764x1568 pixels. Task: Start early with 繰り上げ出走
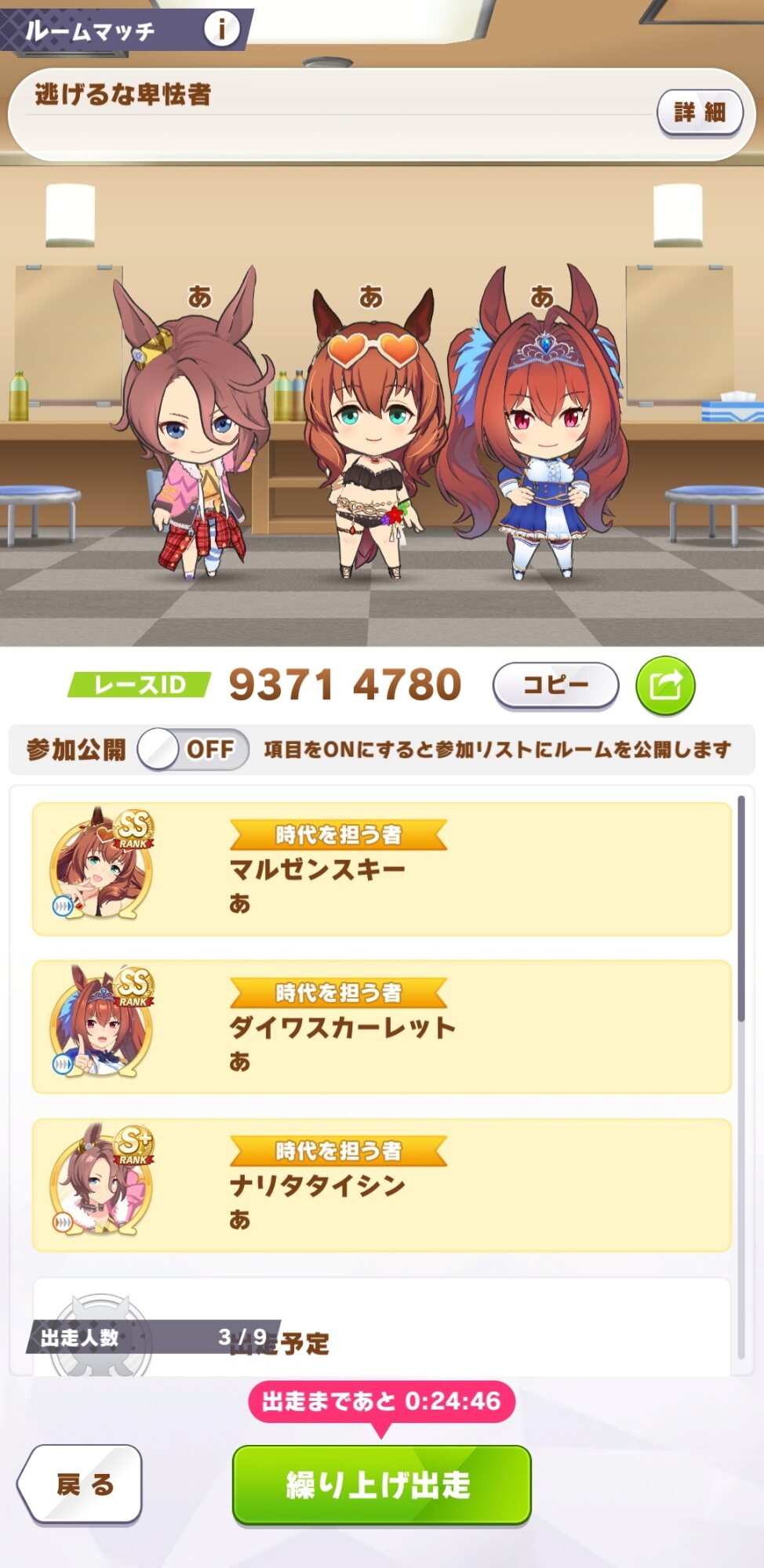[381, 1485]
